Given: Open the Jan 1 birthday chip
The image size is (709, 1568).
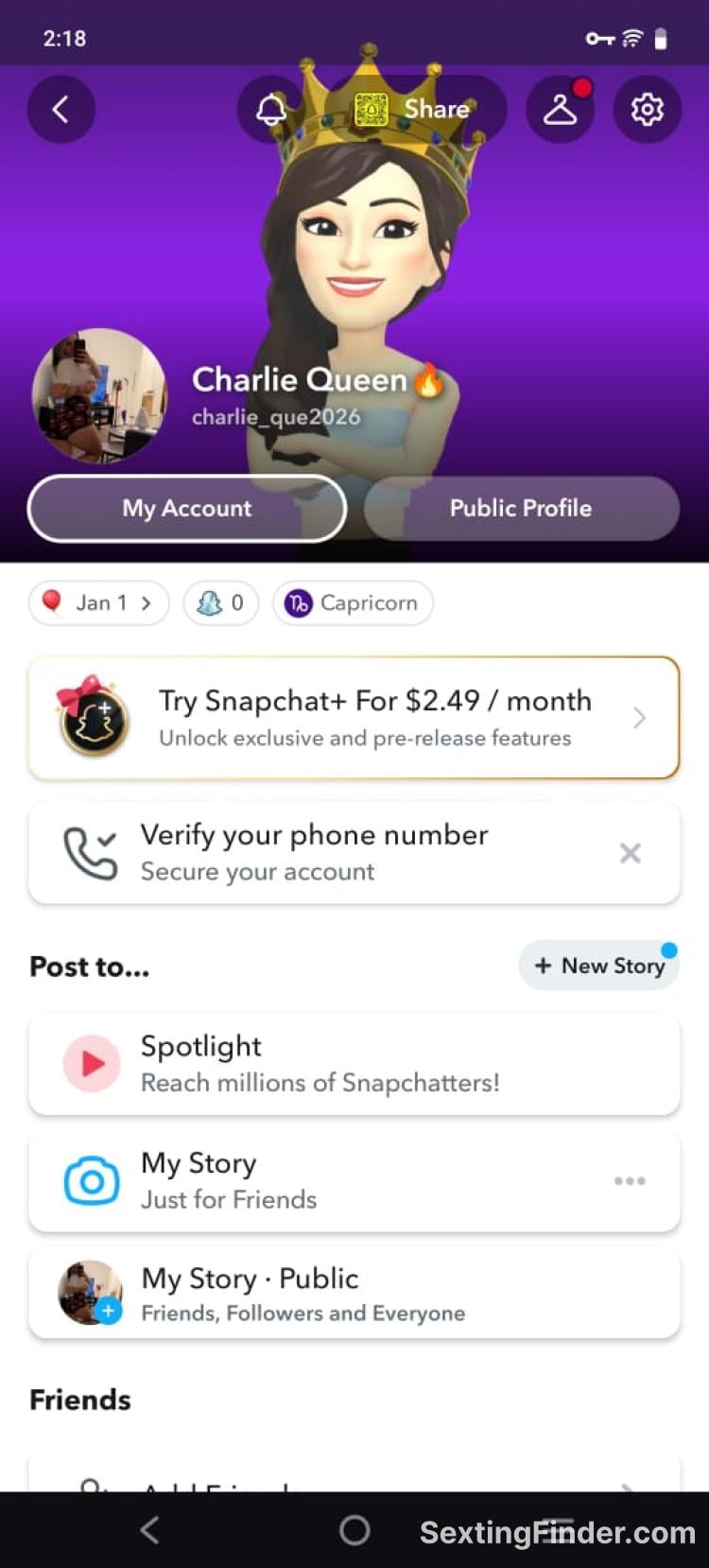Looking at the screenshot, I should click(99, 602).
